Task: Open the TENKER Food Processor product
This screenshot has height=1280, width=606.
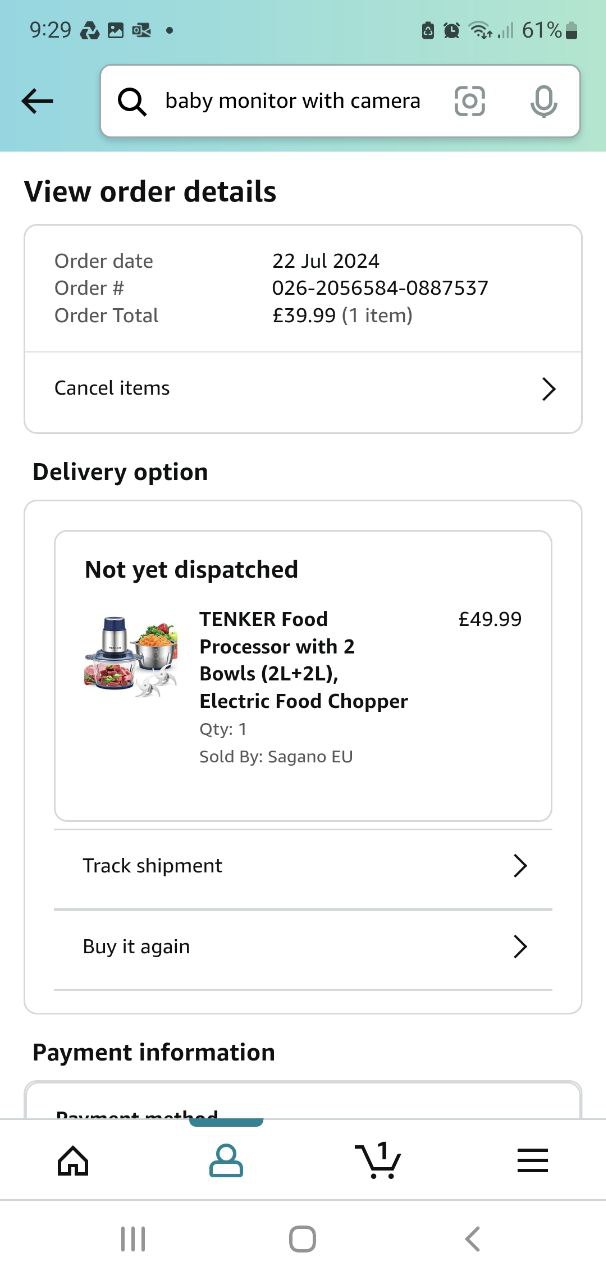Action: pos(303,660)
